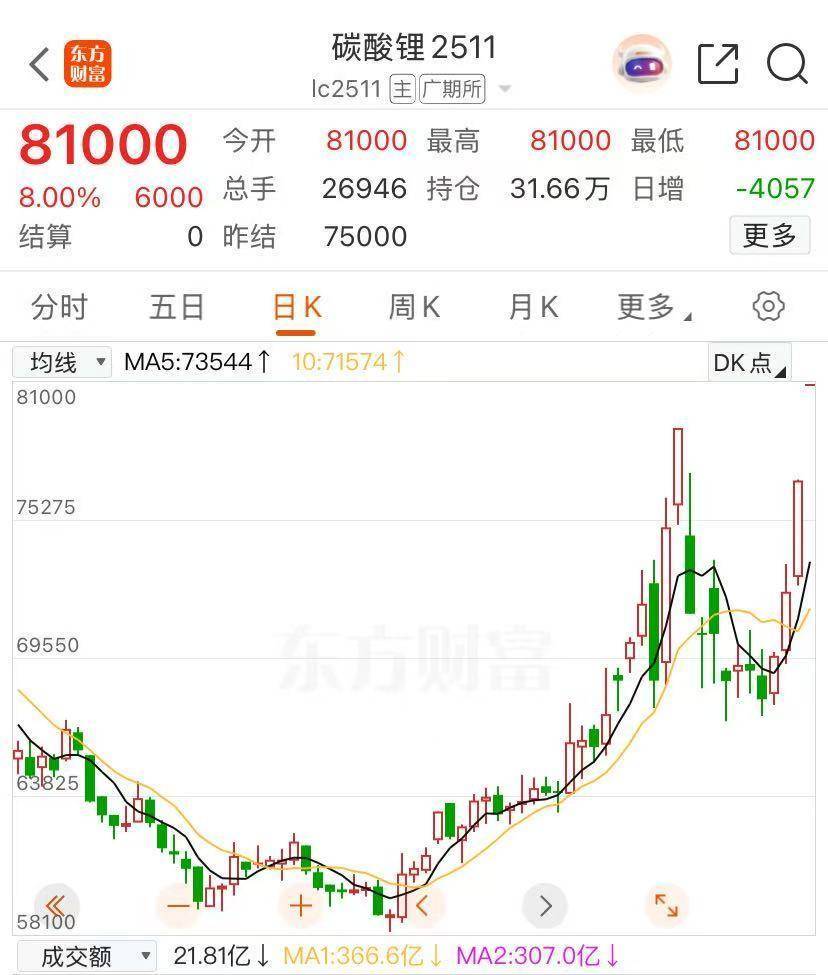Switch to the 周K weekly chart tab
Screen dimensions: 828x975
[412, 307]
